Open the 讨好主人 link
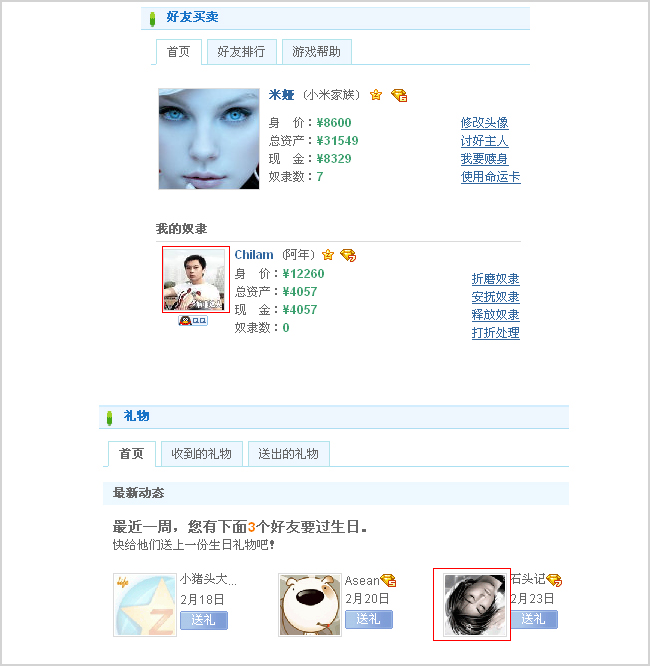The height and width of the screenshot is (666, 650). (x=485, y=141)
